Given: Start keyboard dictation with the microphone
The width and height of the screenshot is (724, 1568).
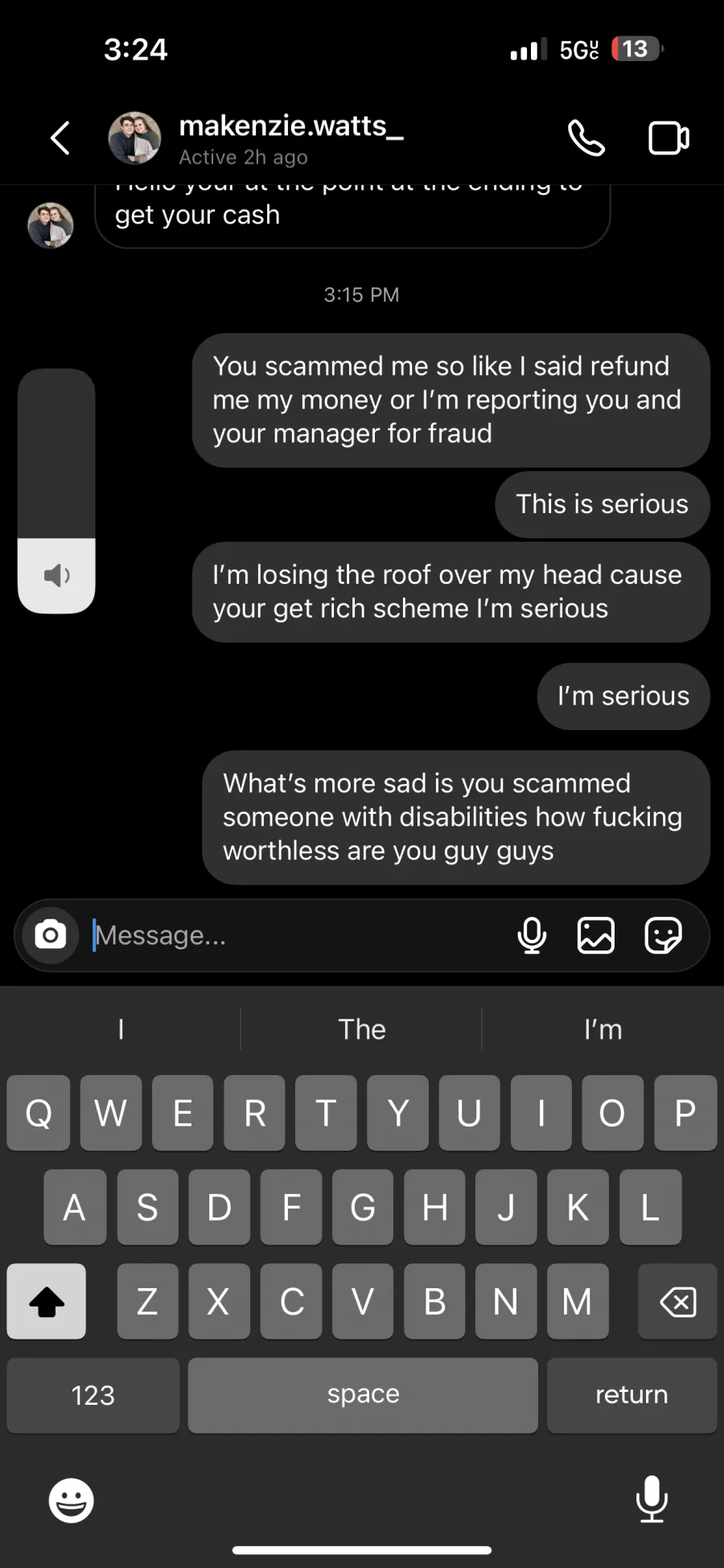Looking at the screenshot, I should pyautogui.click(x=652, y=1499).
